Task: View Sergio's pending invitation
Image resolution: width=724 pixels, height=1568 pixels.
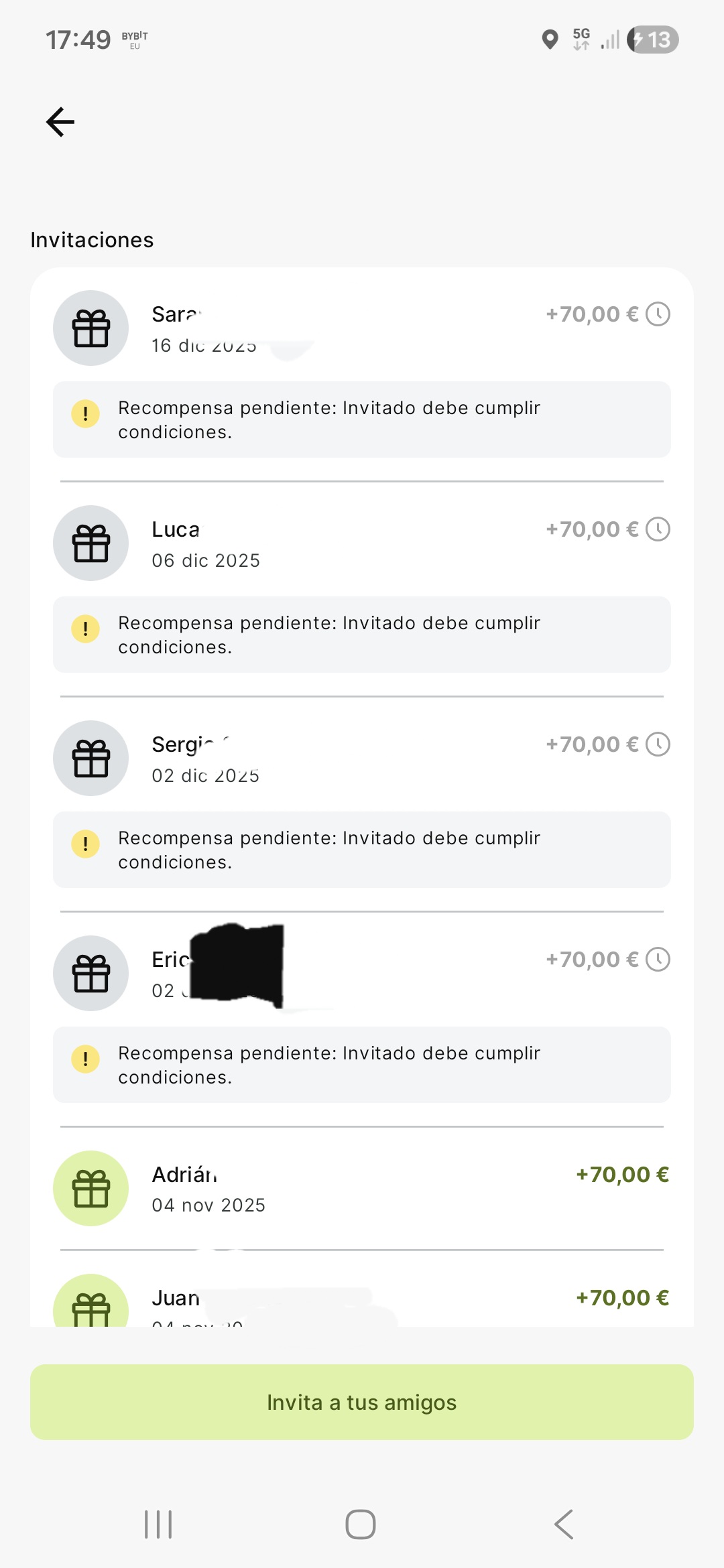Action: [362, 759]
